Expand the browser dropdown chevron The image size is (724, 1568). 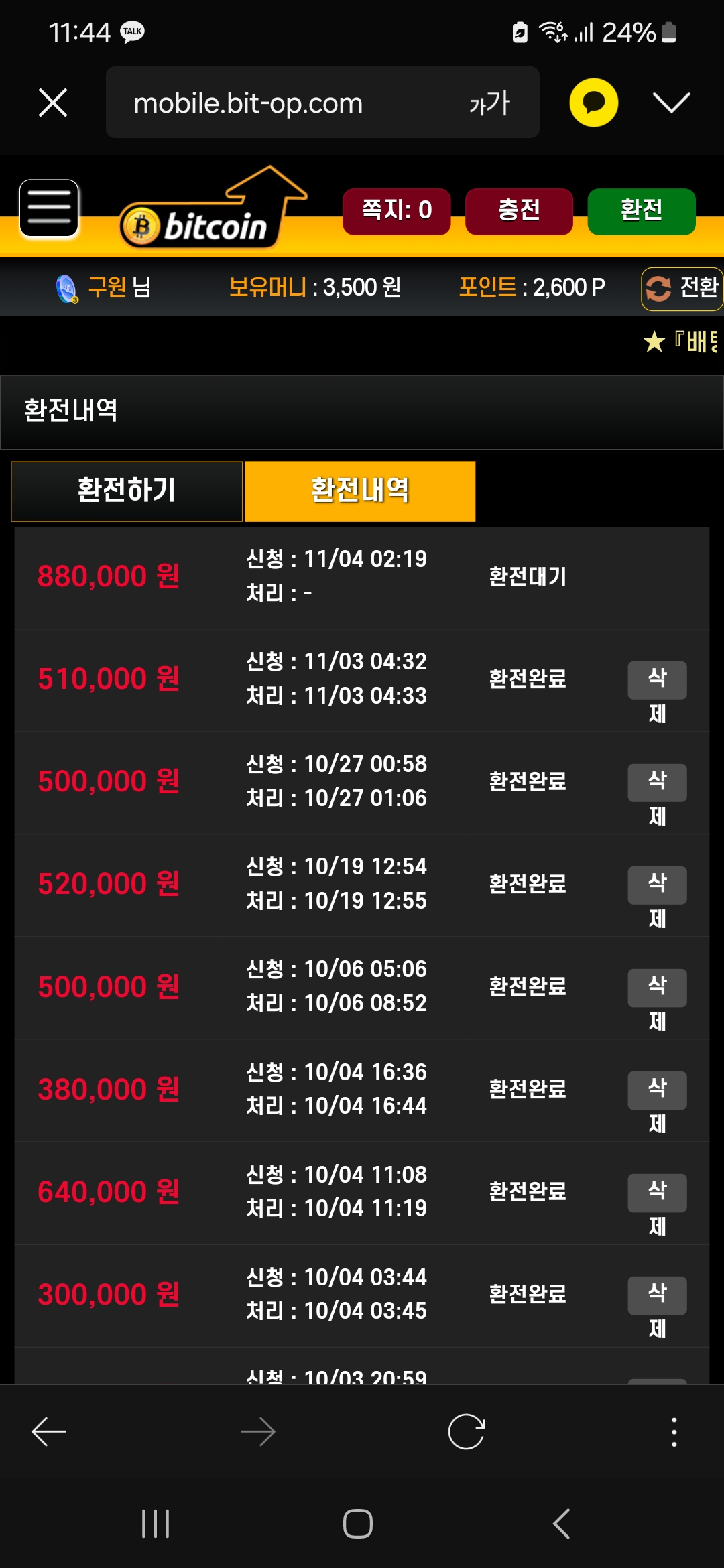[671, 103]
